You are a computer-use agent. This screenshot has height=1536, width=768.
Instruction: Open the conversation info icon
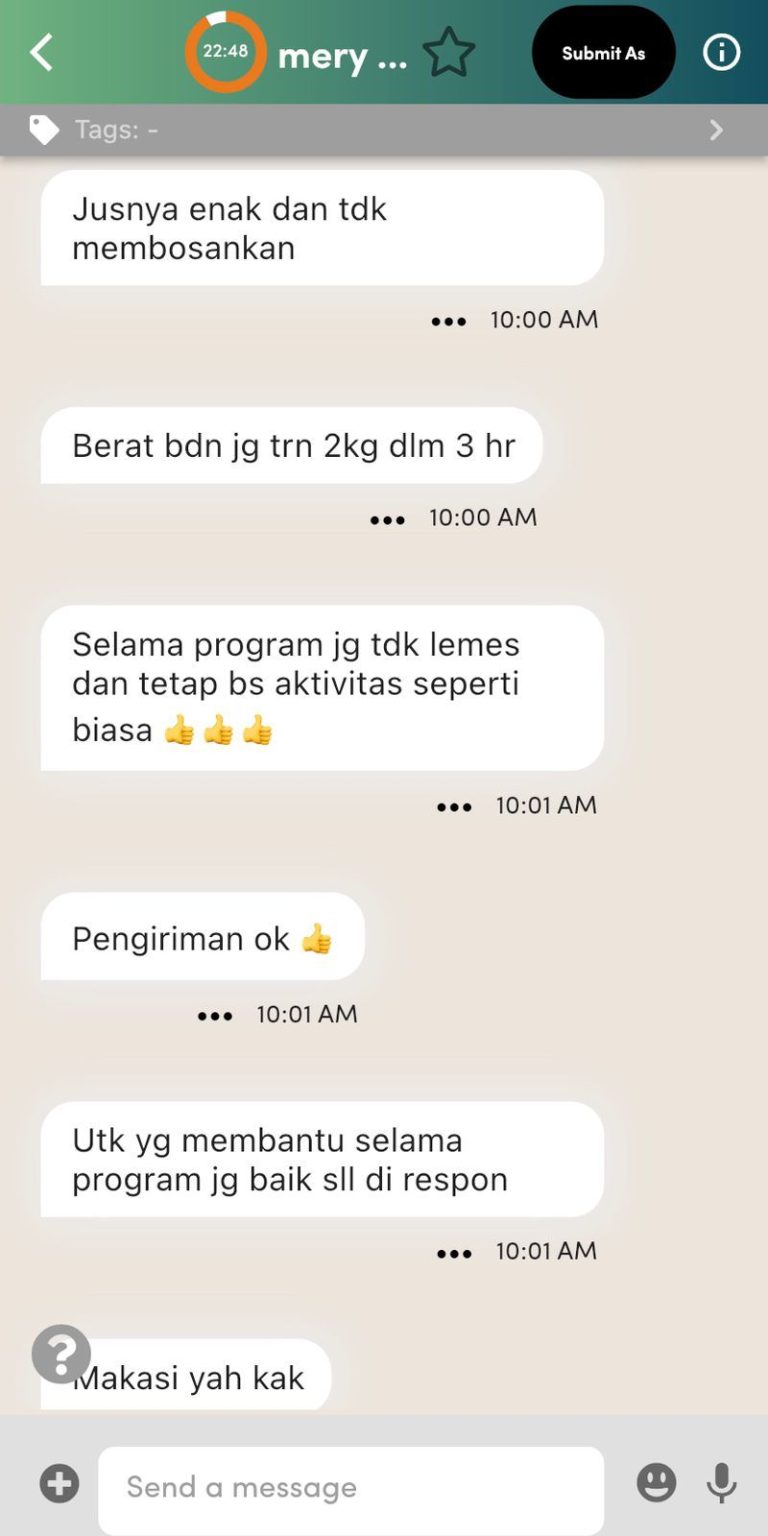[721, 53]
